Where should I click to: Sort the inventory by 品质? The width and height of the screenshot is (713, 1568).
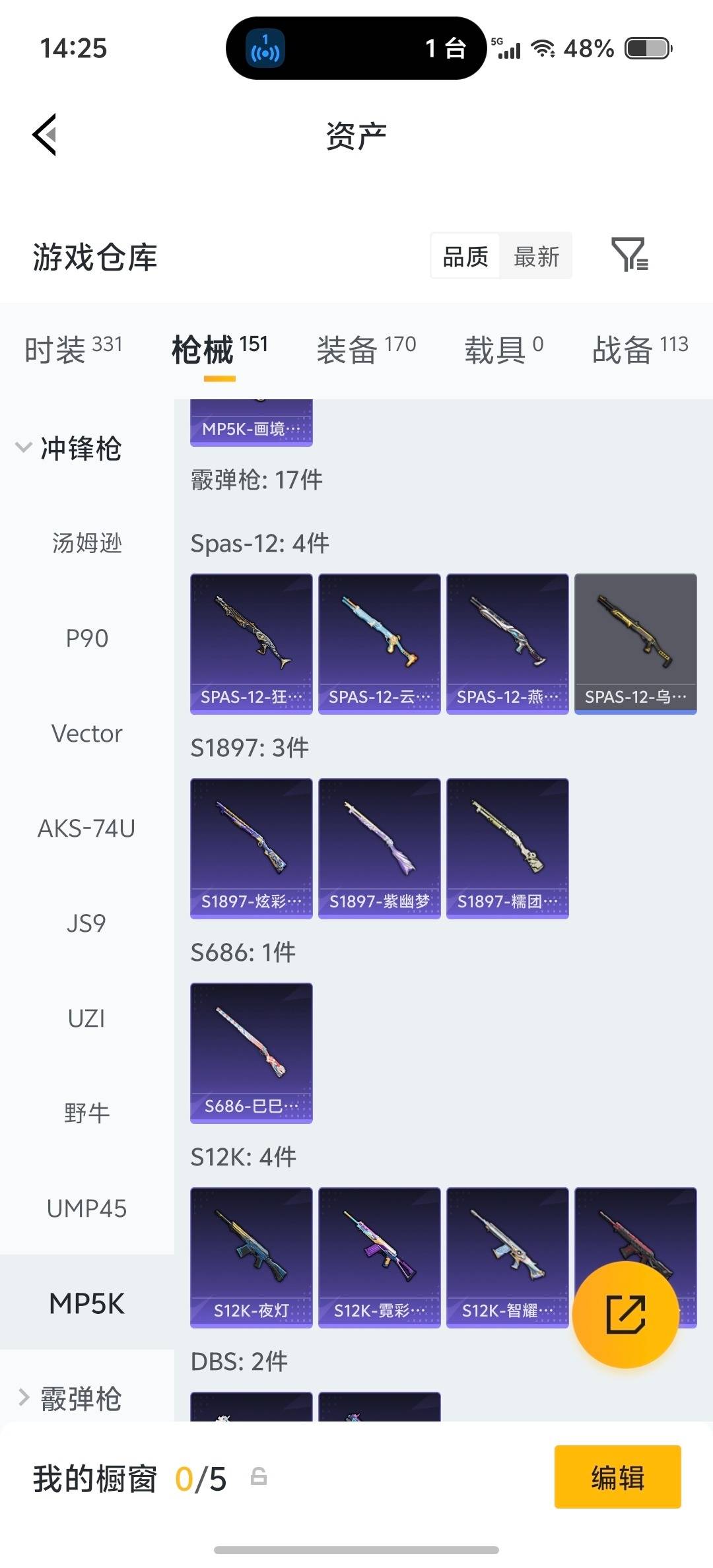[x=465, y=256]
